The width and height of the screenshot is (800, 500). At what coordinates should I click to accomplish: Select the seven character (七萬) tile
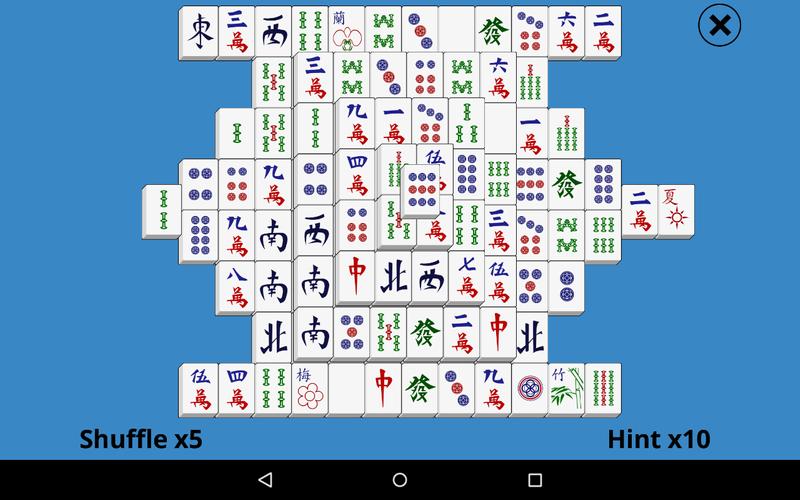point(467,277)
